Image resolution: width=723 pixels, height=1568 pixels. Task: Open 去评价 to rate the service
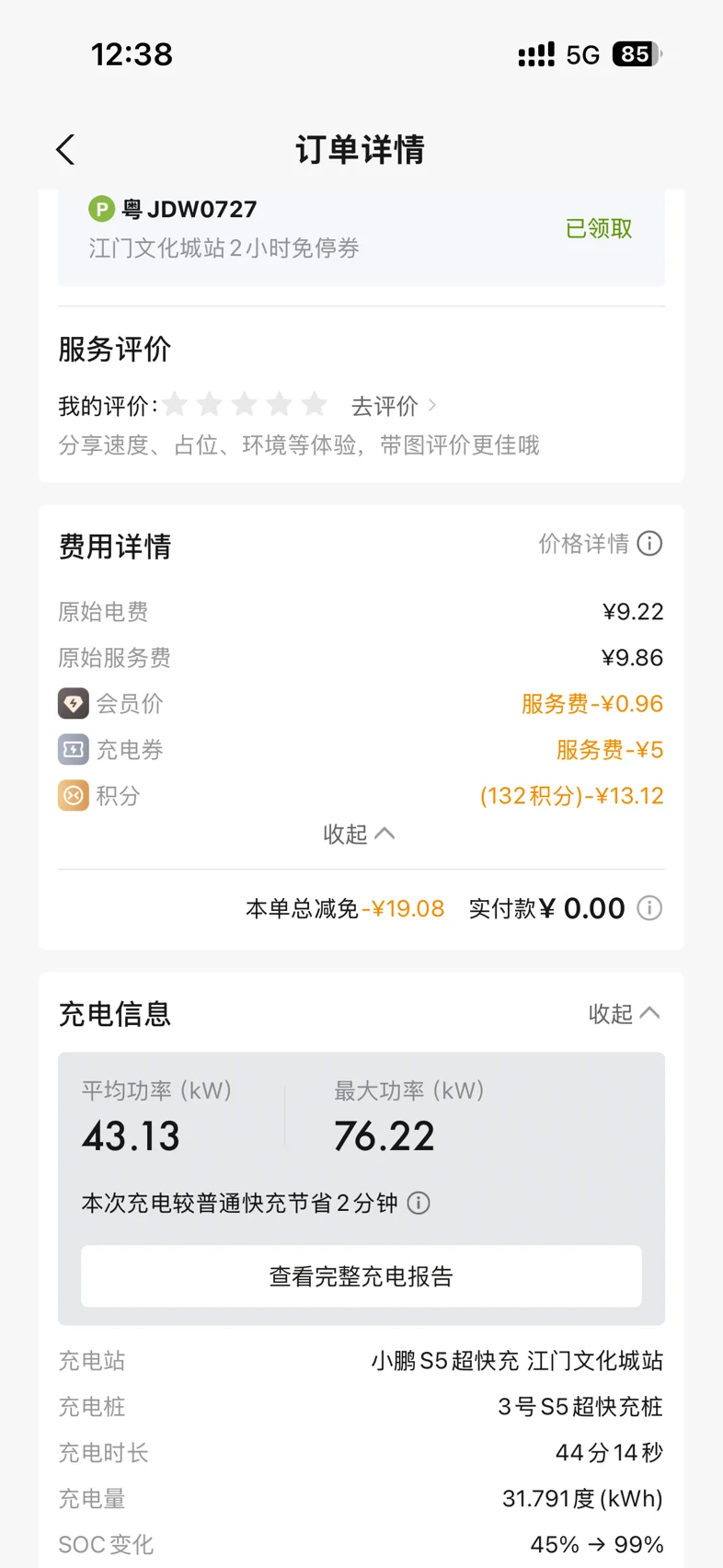pos(394,406)
